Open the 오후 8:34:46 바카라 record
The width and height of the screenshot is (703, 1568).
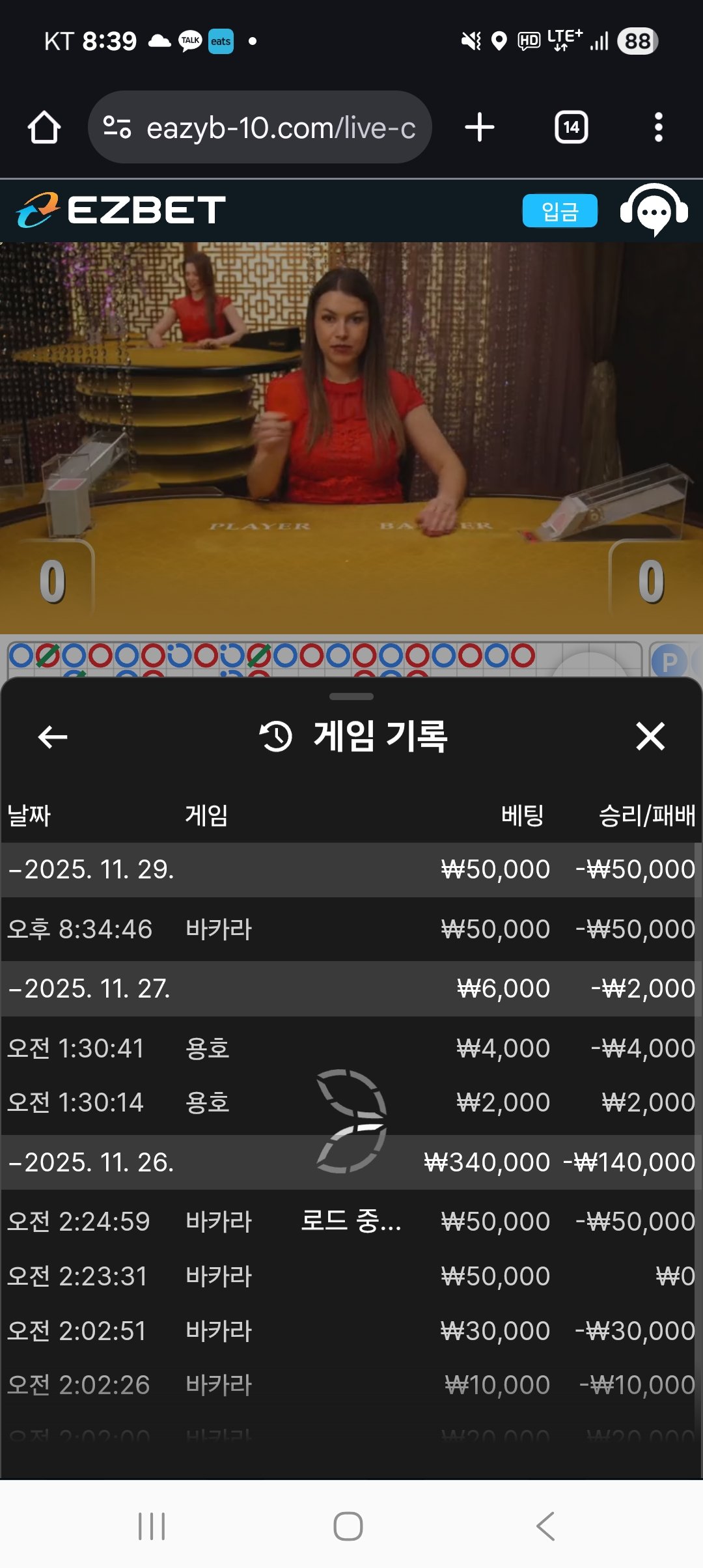tap(350, 929)
